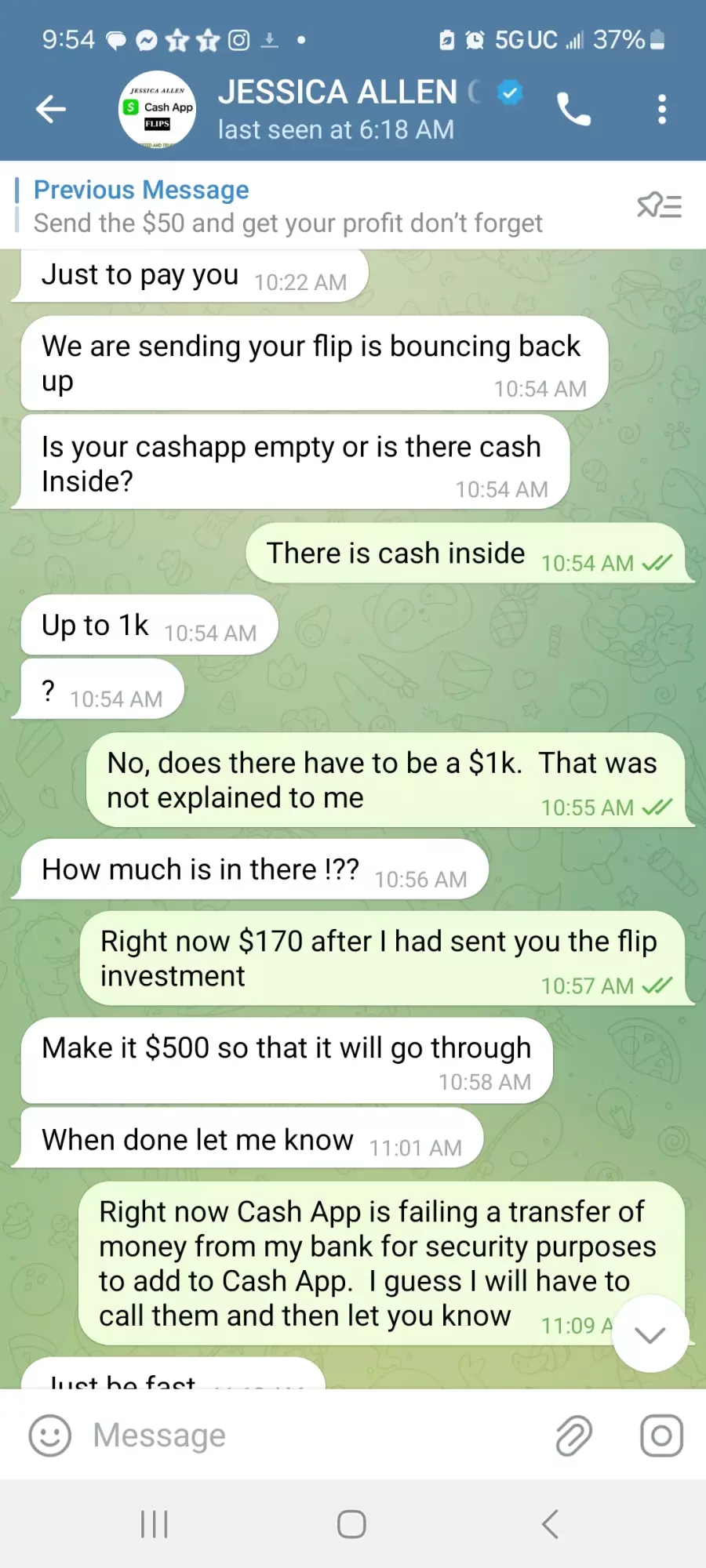
Task: Open the camera to record a message
Action: point(661,1436)
